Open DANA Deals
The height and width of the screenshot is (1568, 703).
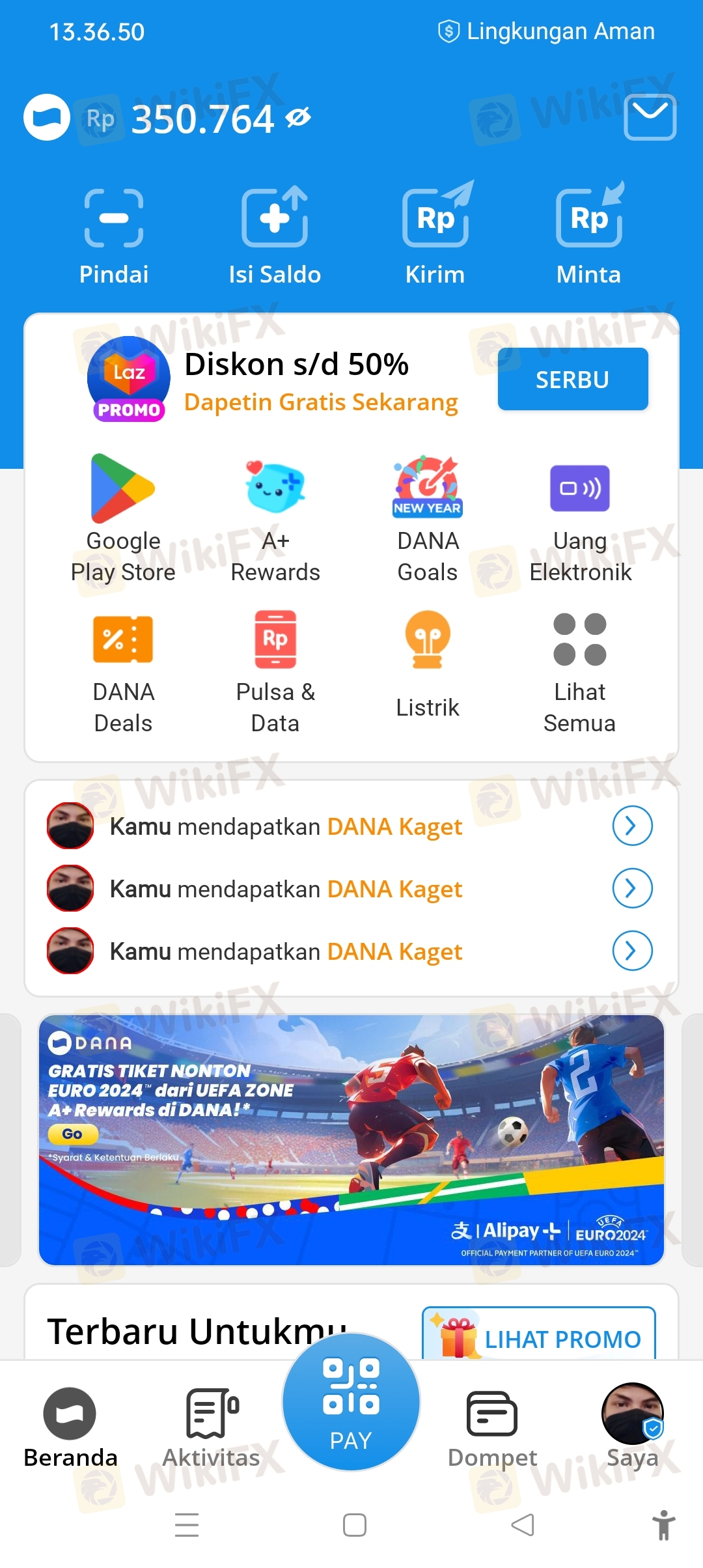(x=123, y=671)
